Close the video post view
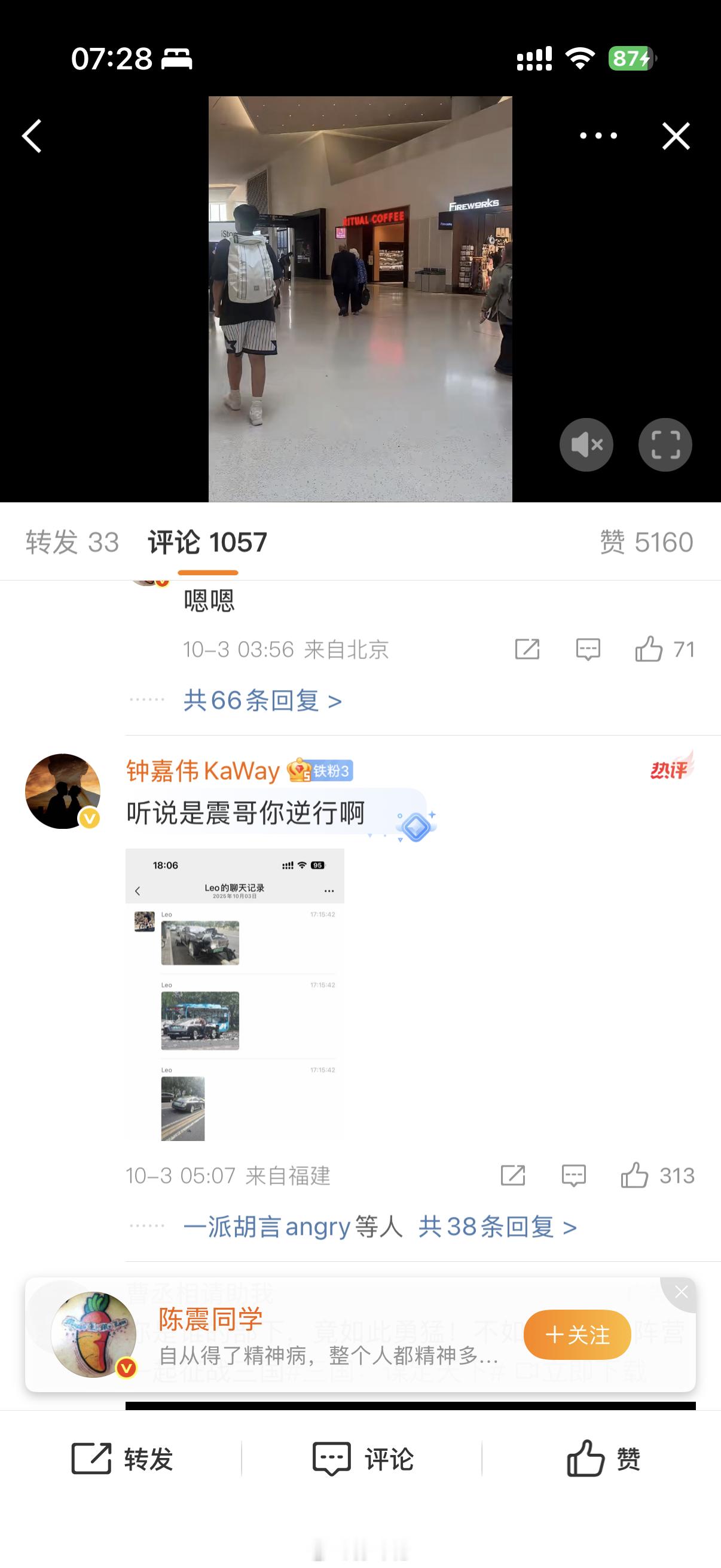The width and height of the screenshot is (721, 1568). coord(676,136)
